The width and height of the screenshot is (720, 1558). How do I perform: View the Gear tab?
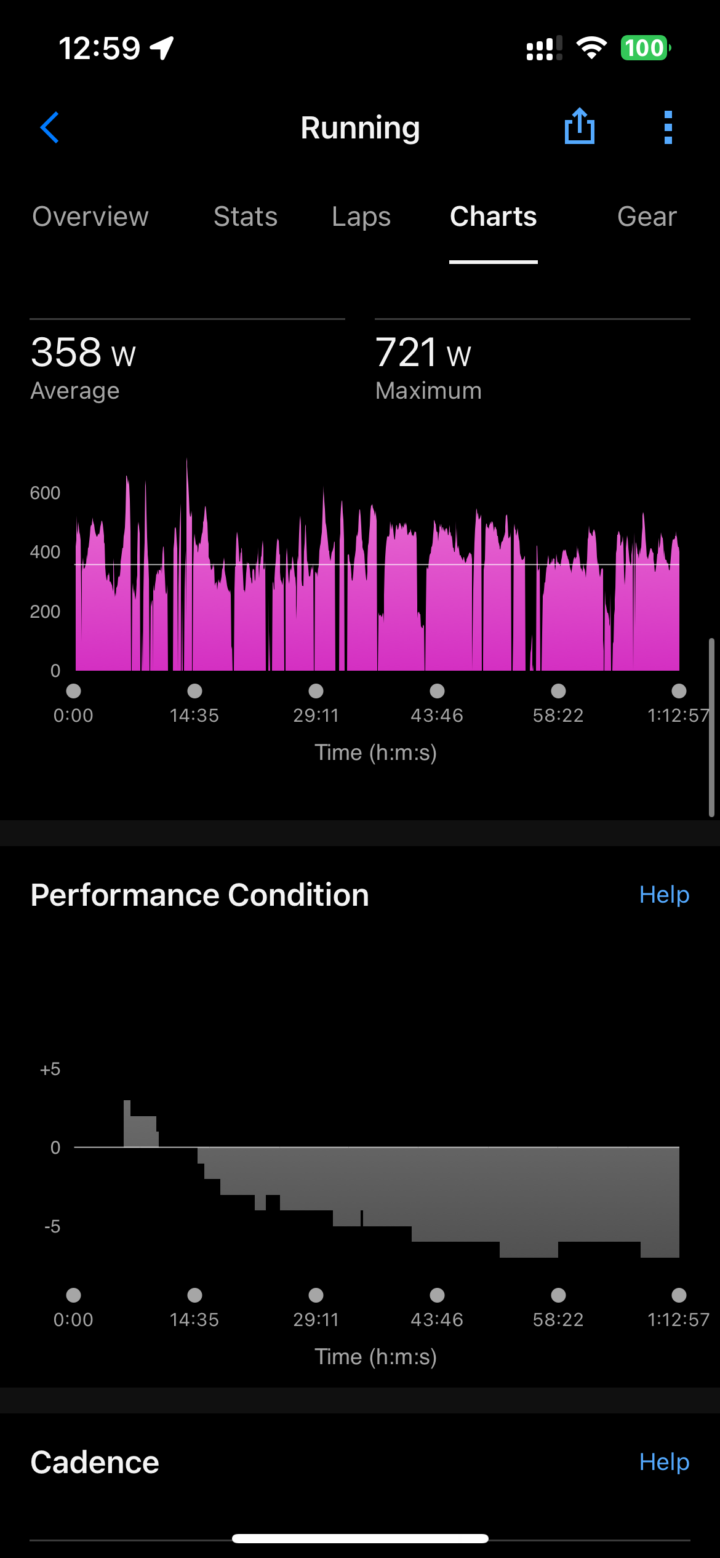647,217
